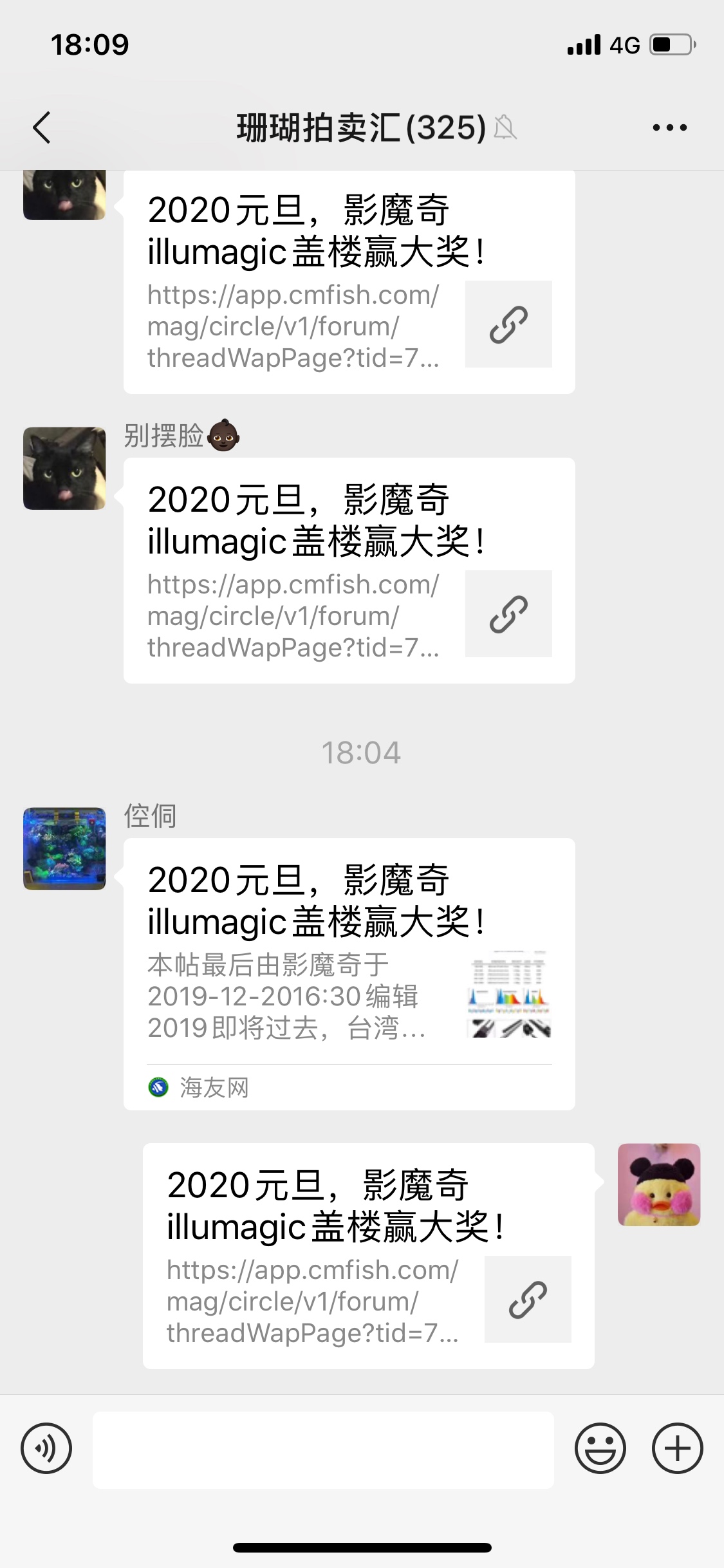Screen dimensions: 724x1568
Task: Open my profile via duck avatar
Action: coord(659,1184)
